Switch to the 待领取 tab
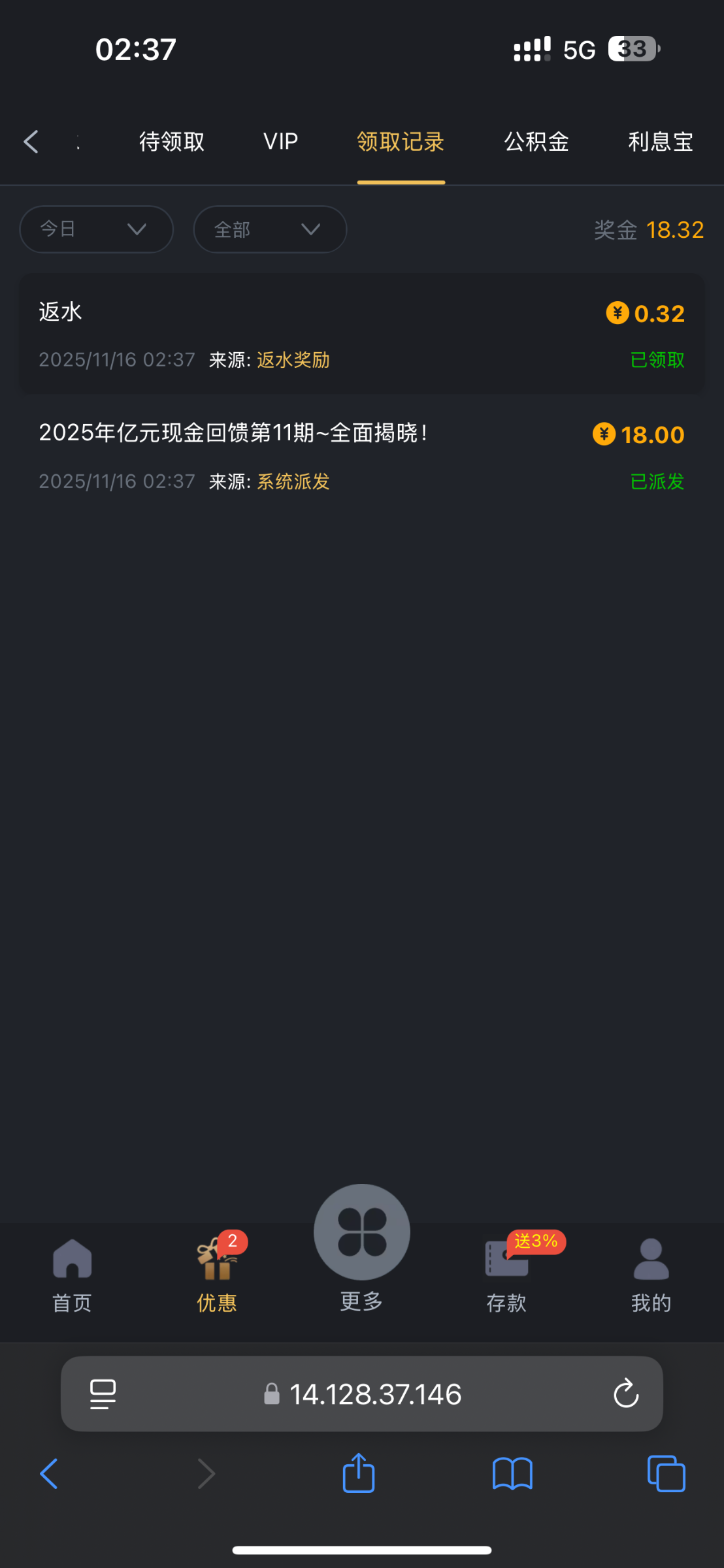Viewport: 724px width, 1568px height. click(172, 142)
